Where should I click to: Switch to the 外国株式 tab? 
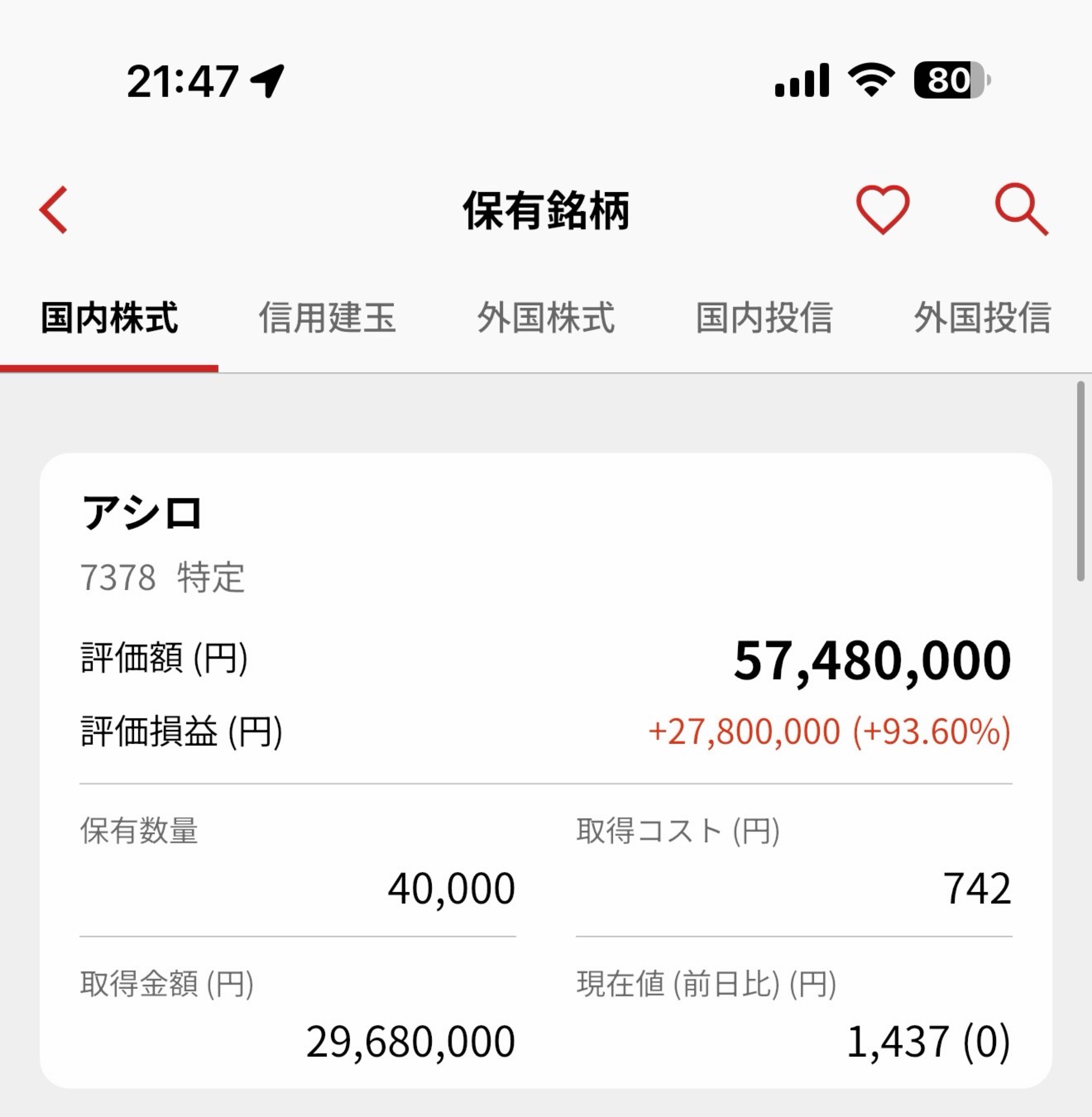[x=545, y=318]
